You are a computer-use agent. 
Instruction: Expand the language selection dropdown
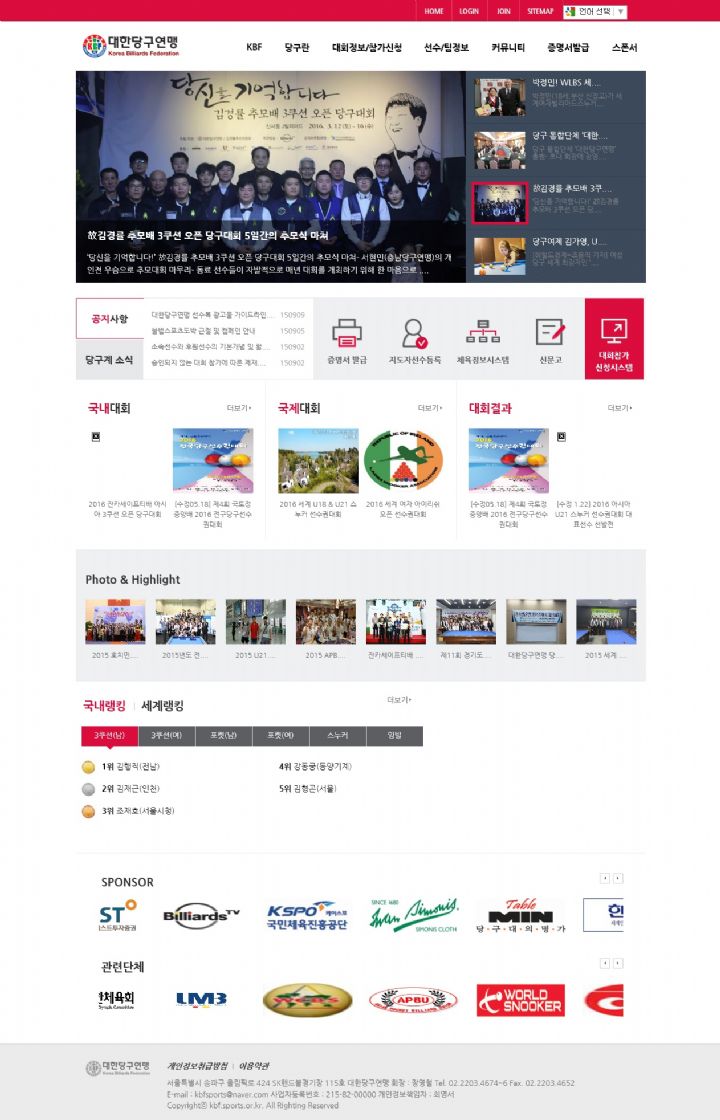coord(596,11)
